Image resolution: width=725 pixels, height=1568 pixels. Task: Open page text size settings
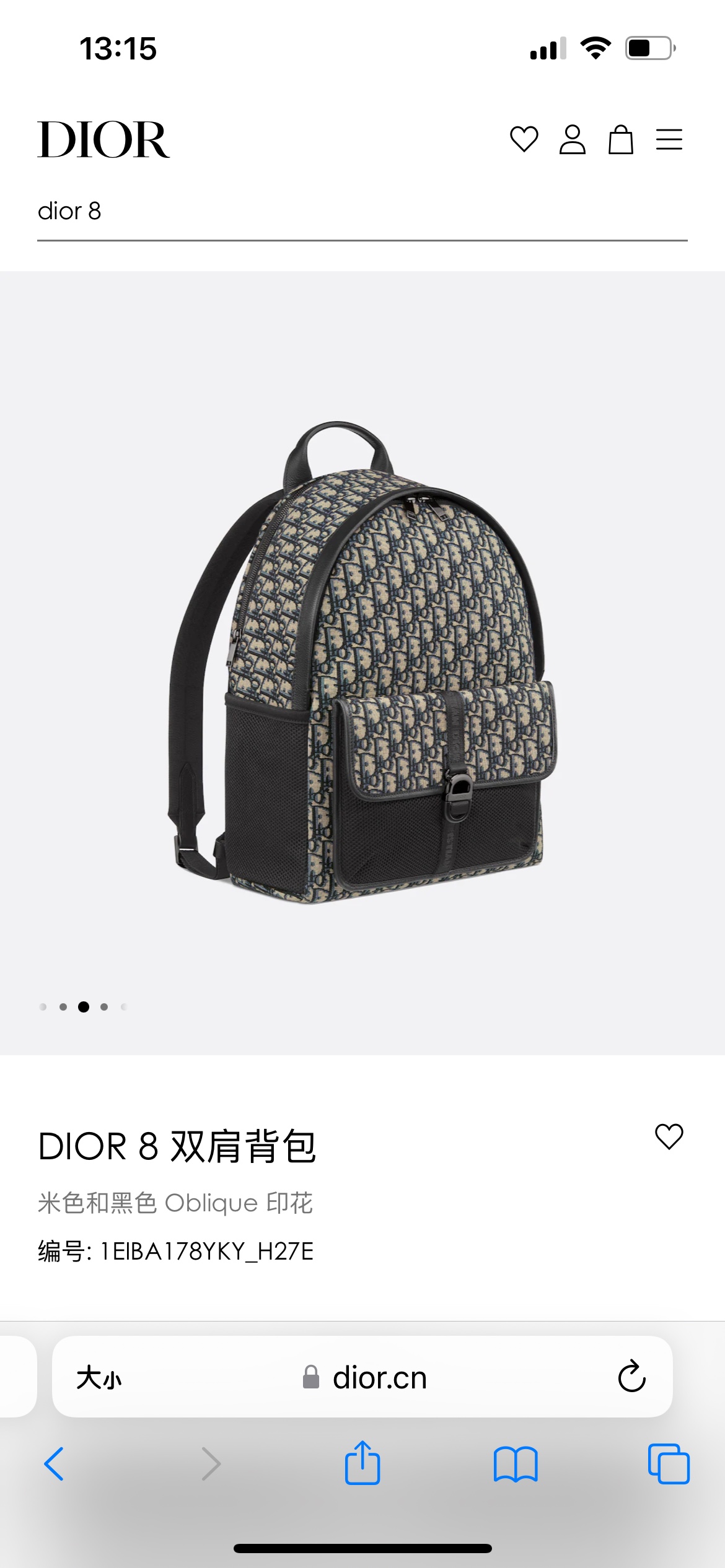pyautogui.click(x=99, y=1378)
